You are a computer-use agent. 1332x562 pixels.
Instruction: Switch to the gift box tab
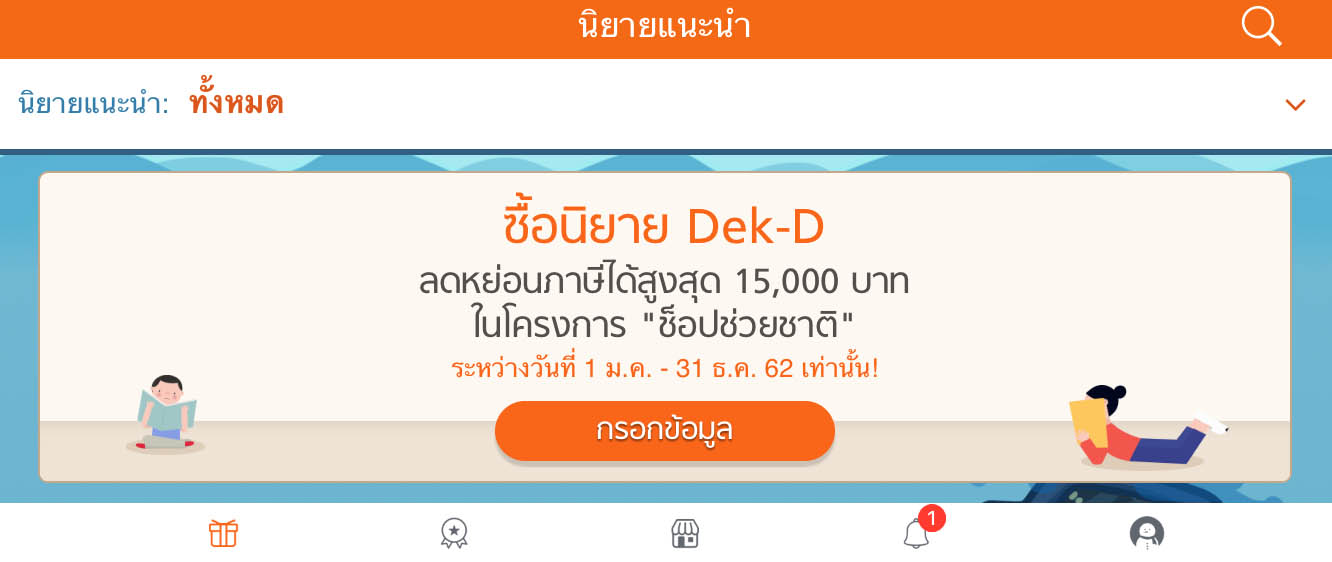click(x=223, y=533)
